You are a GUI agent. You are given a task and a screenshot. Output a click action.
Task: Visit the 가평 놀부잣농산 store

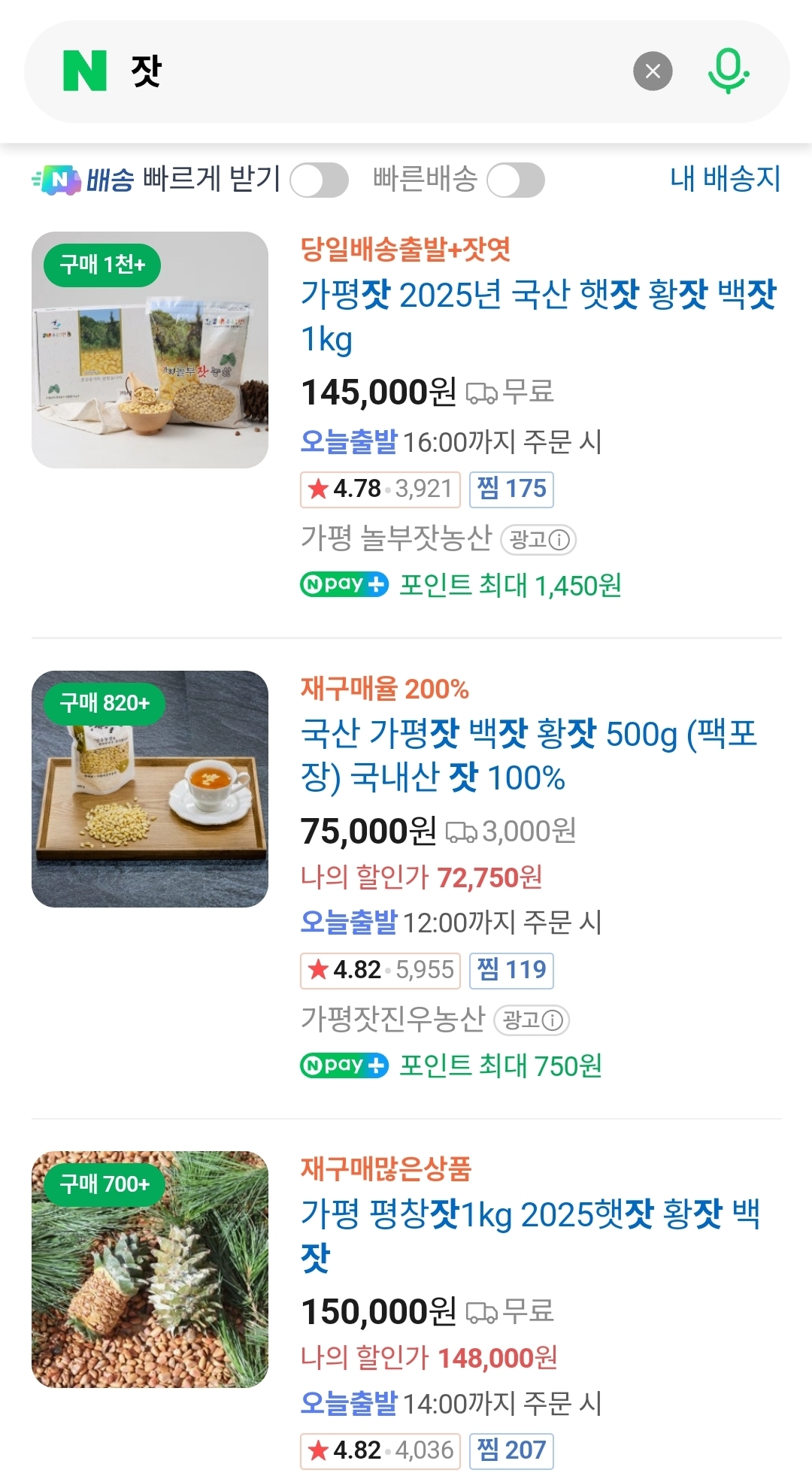pyautogui.click(x=395, y=538)
